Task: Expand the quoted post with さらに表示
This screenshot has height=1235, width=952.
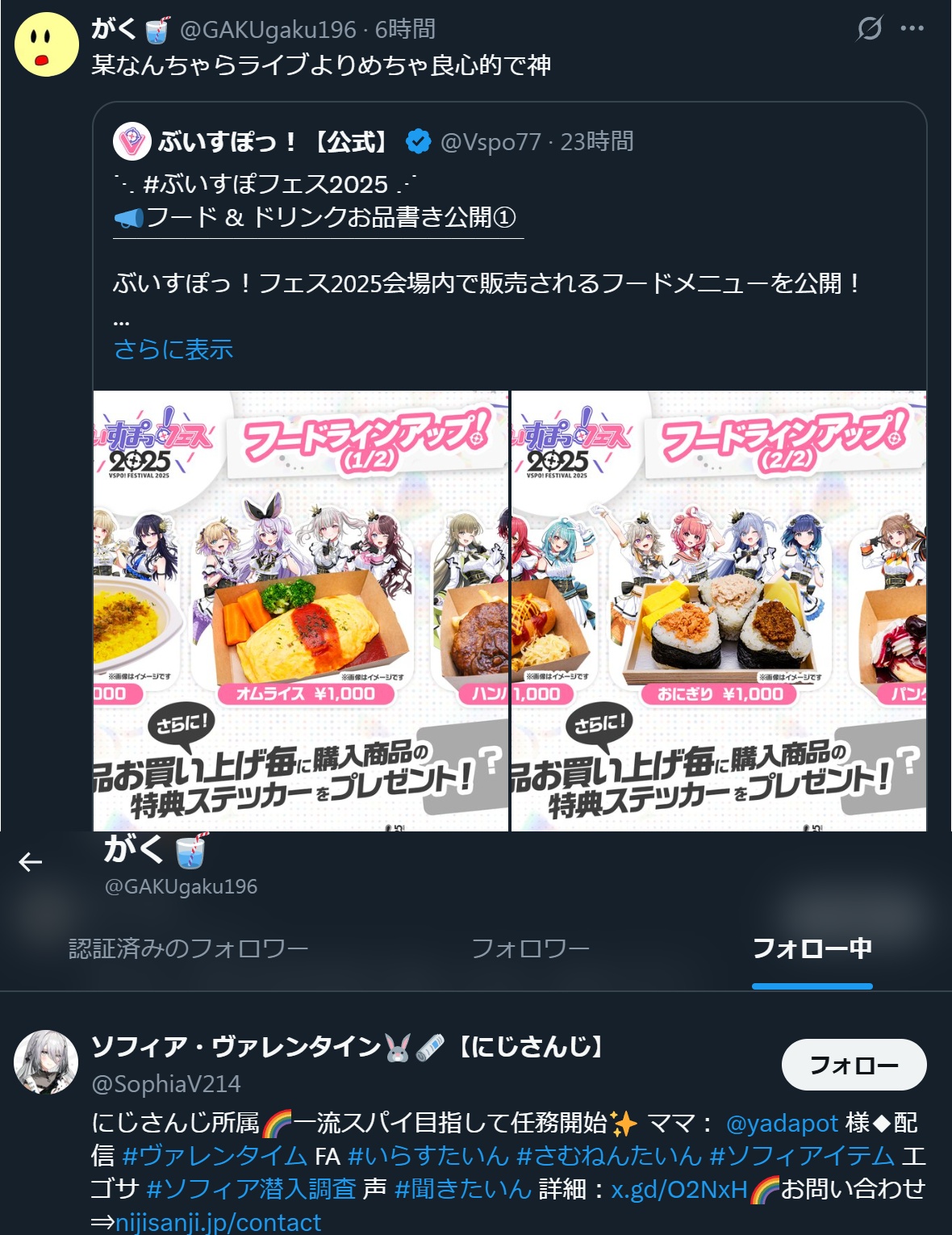Action: point(173,350)
